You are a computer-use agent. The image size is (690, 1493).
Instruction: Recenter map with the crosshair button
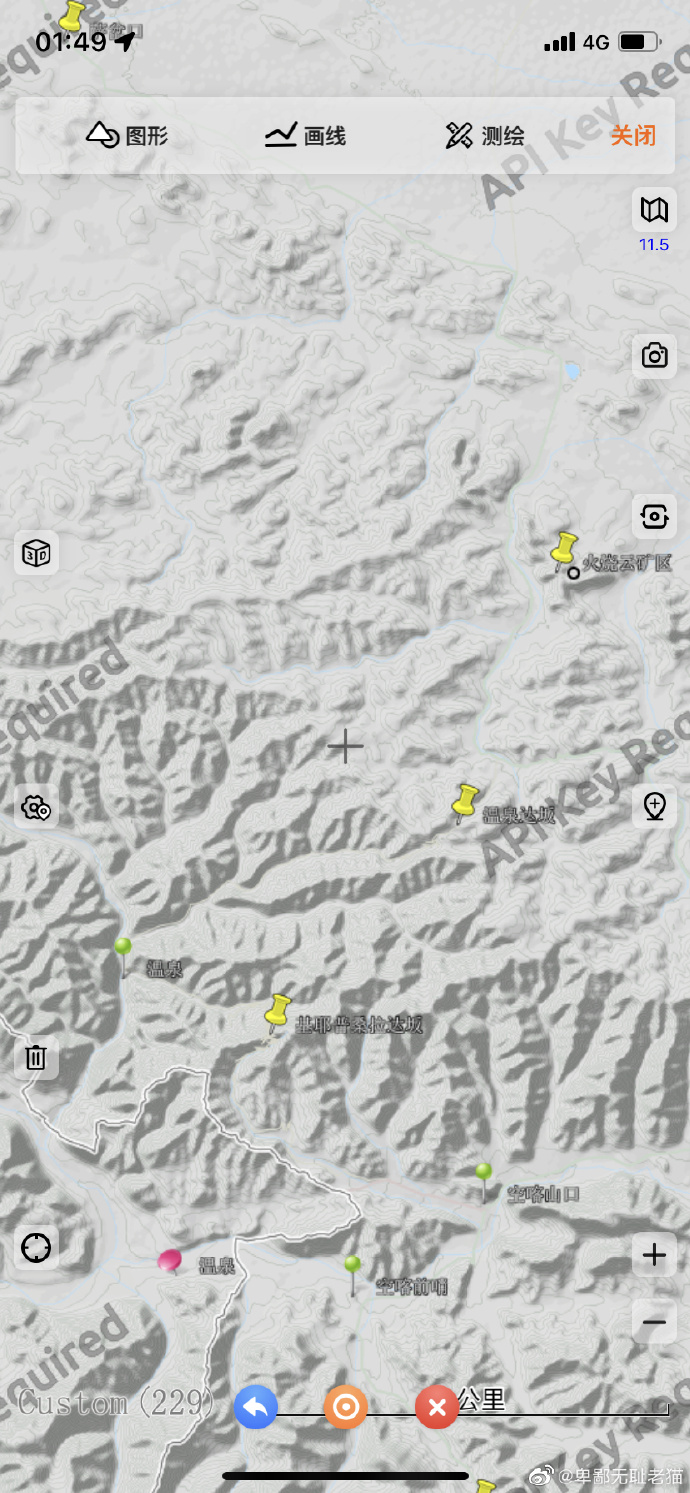(36, 1247)
